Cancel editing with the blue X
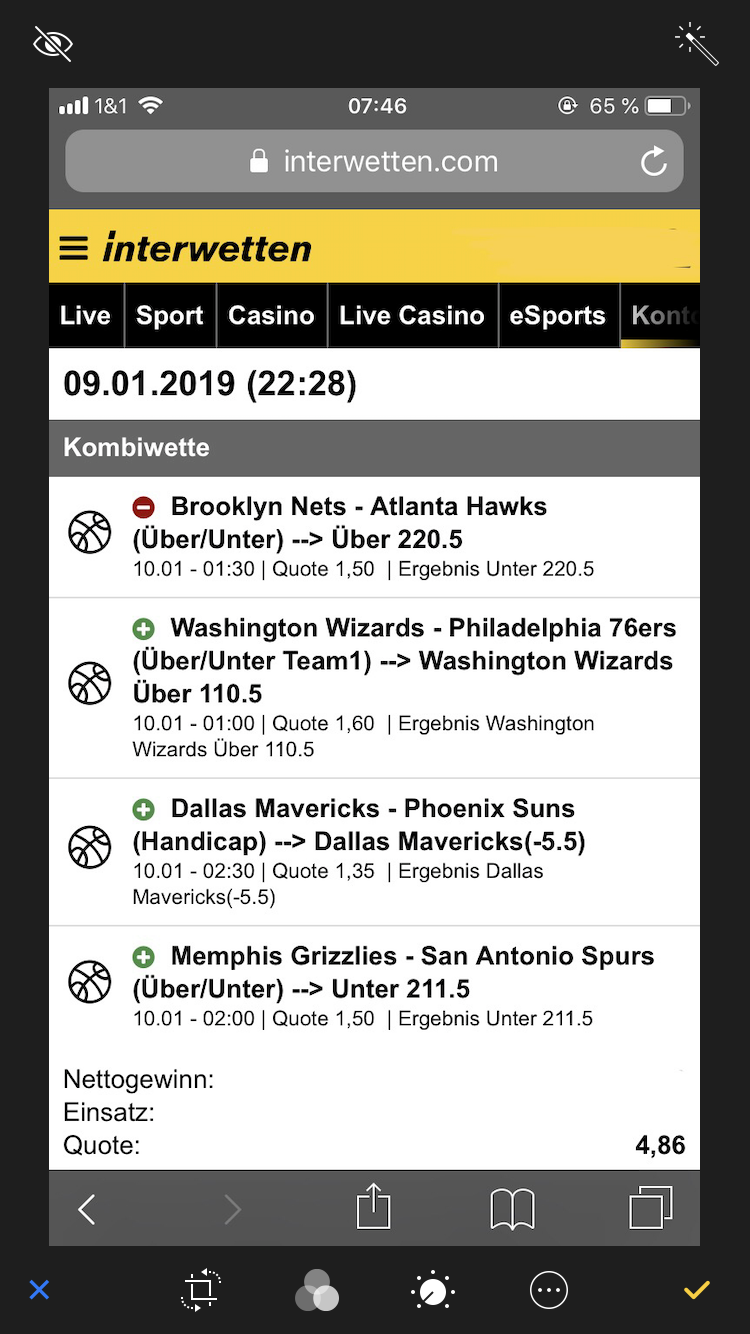The width and height of the screenshot is (750, 1334). coord(39,1290)
